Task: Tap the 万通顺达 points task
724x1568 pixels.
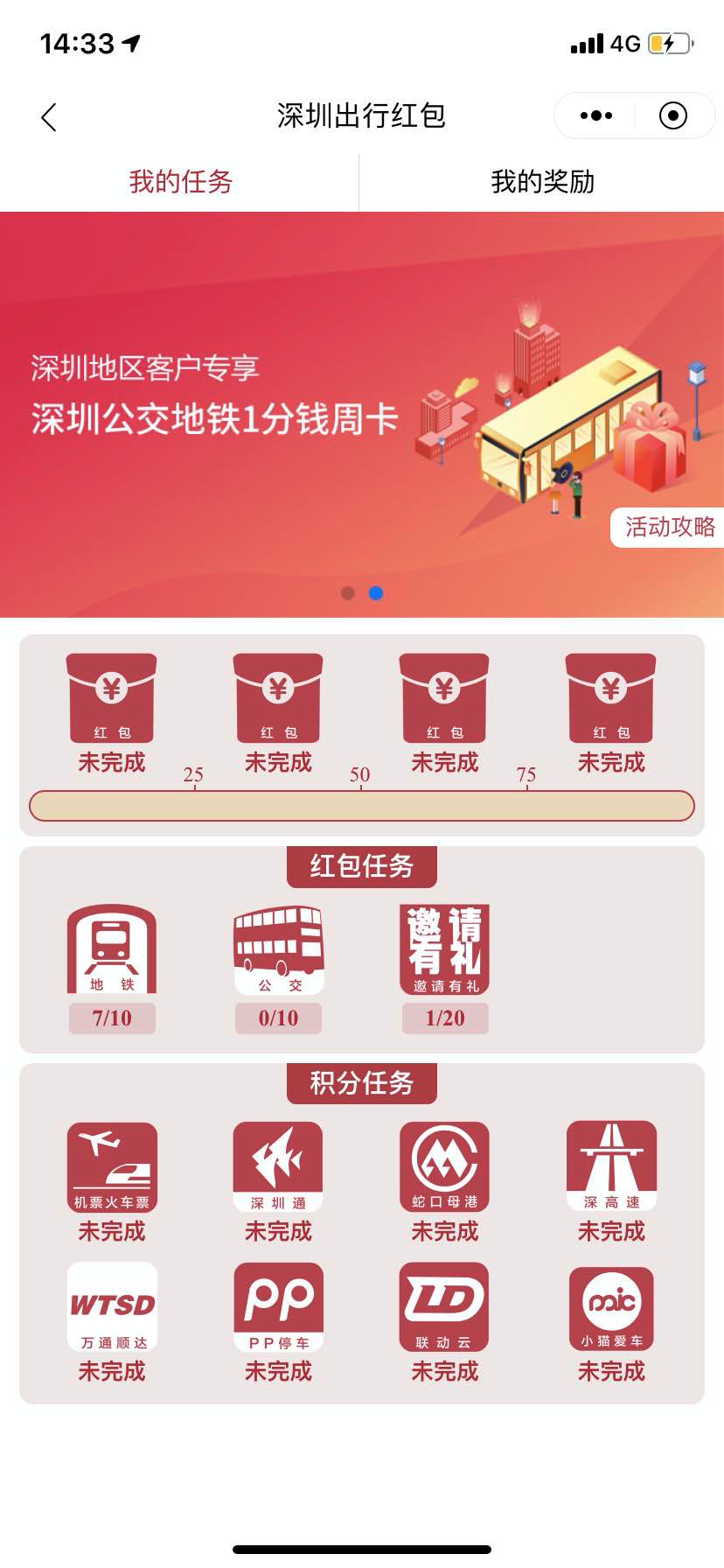Action: (x=112, y=1307)
